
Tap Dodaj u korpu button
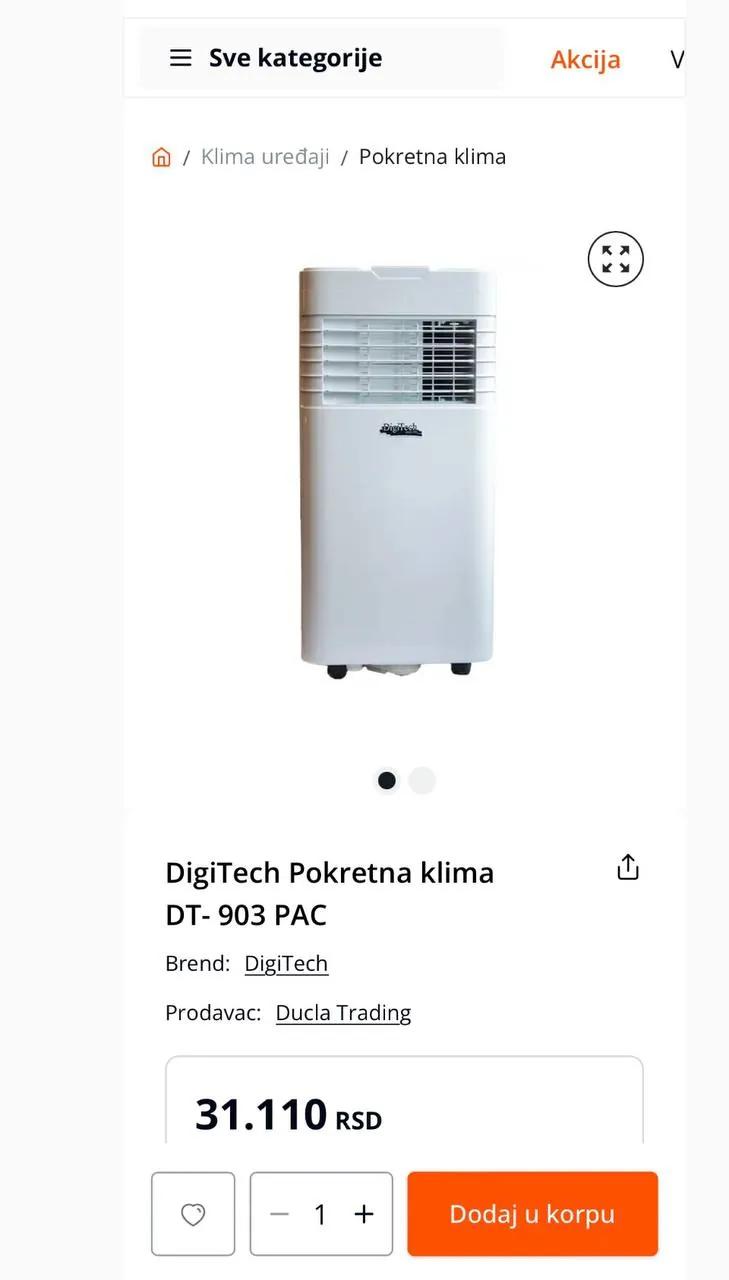[x=532, y=1214]
